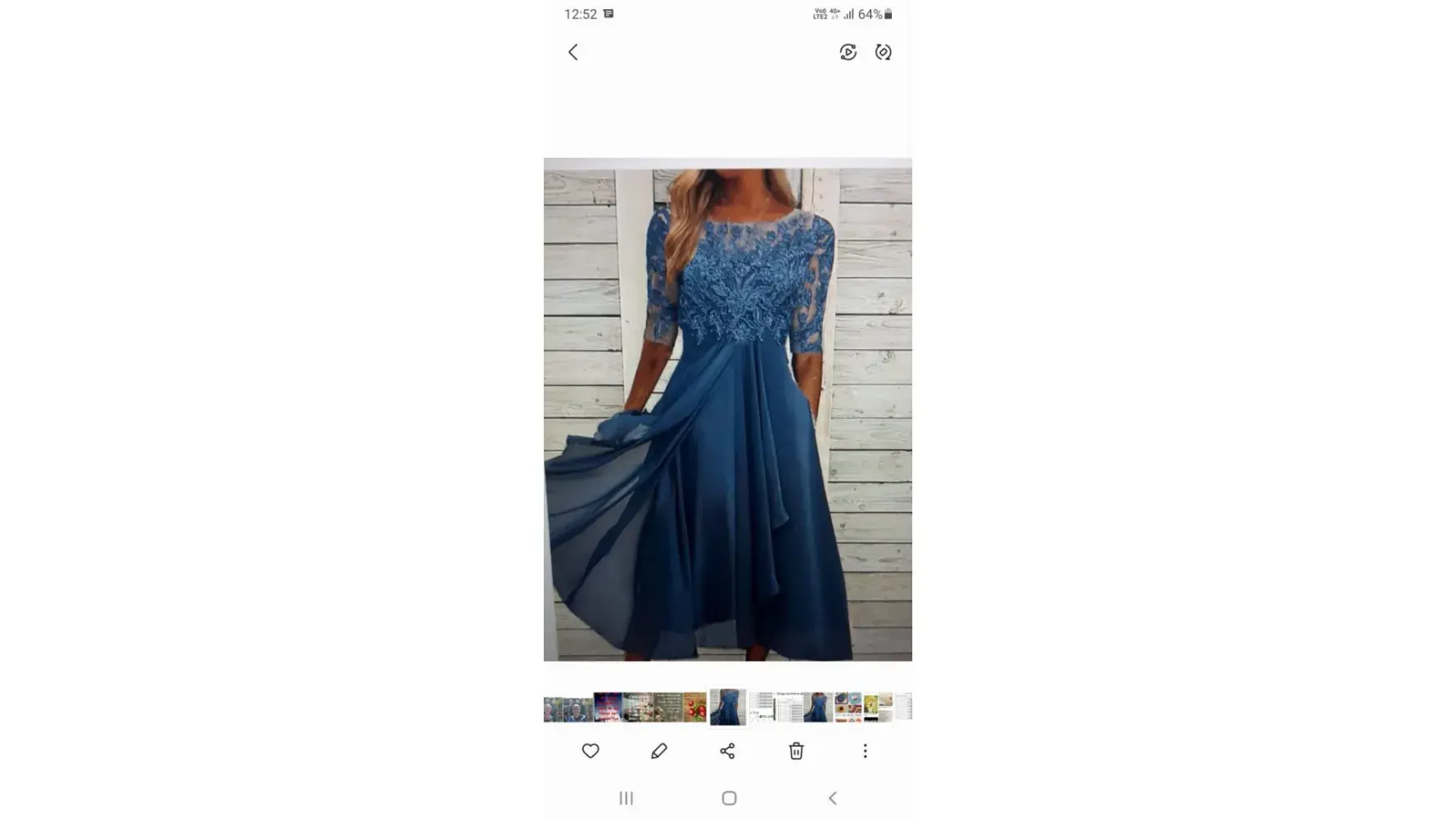
Task: Open recent apps from the navigation bar
Action: 626,799
